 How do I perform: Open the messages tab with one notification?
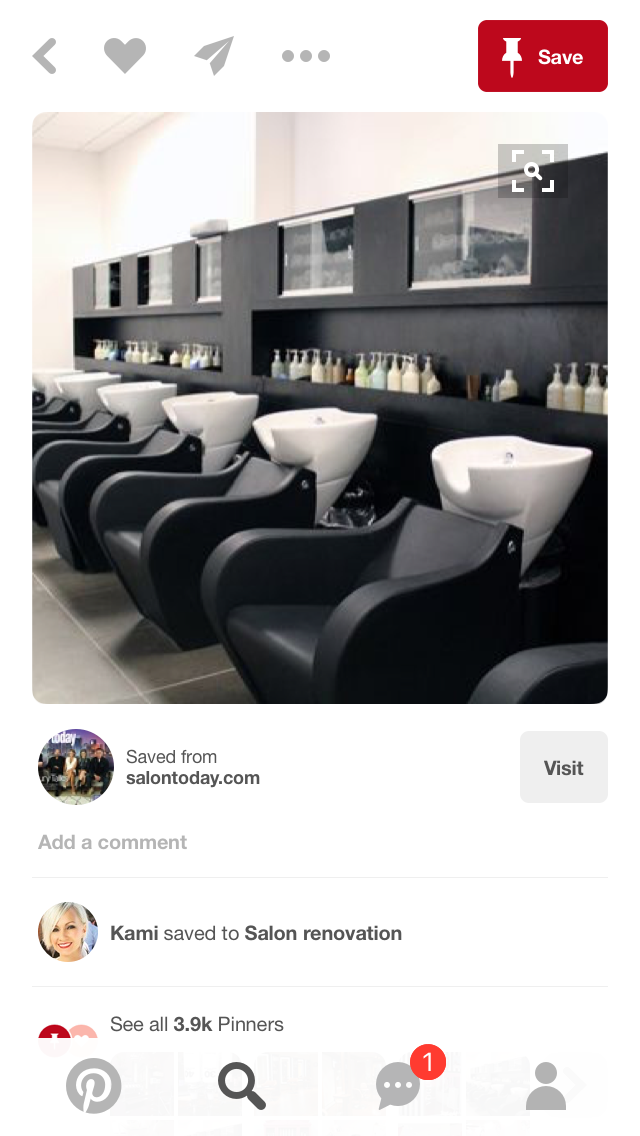click(398, 1085)
